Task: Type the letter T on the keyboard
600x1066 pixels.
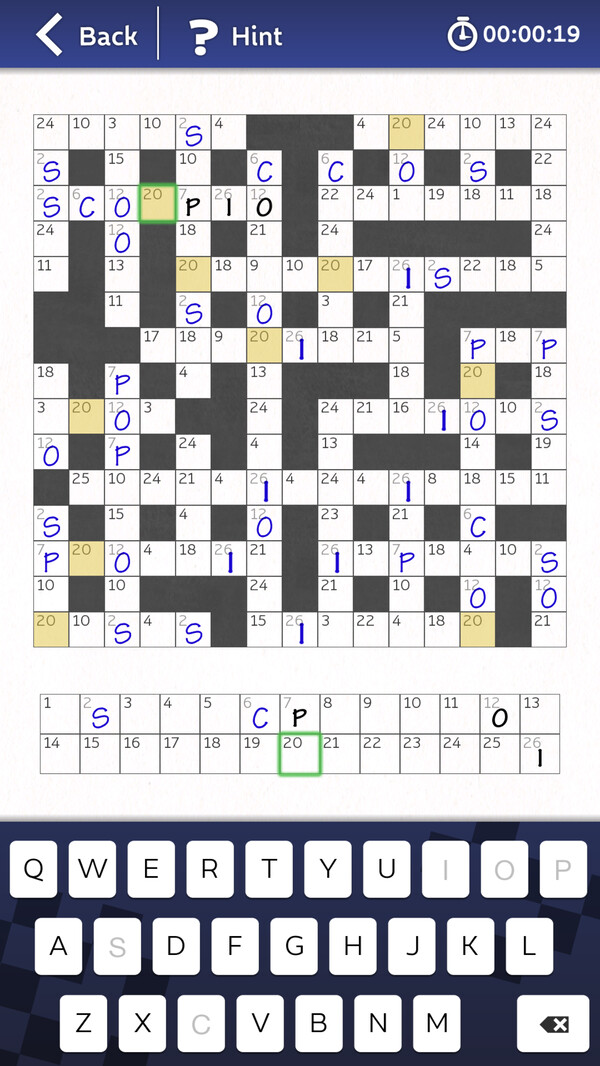Action: [269, 869]
